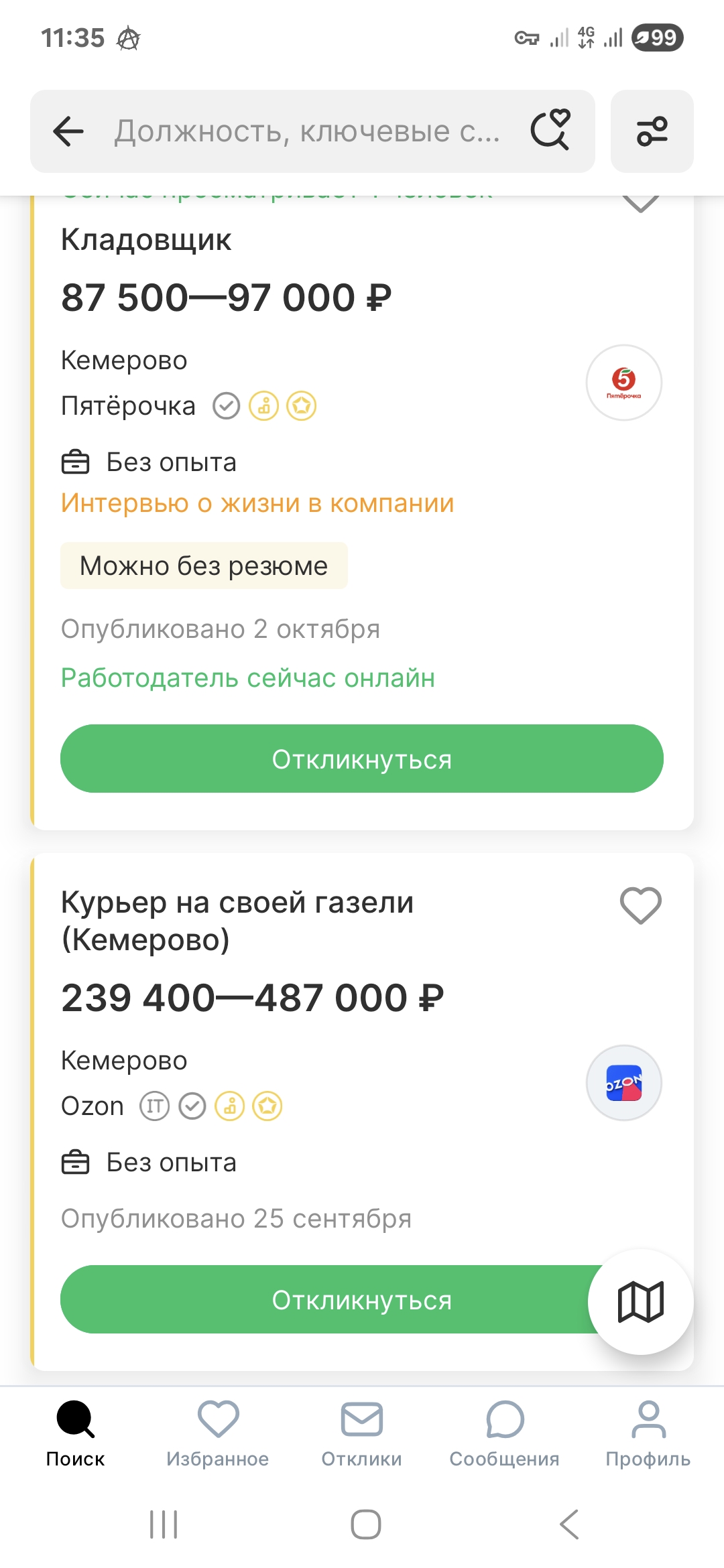The width and height of the screenshot is (724, 1568).
Task: Tap the system home button
Action: pyautogui.click(x=365, y=1524)
